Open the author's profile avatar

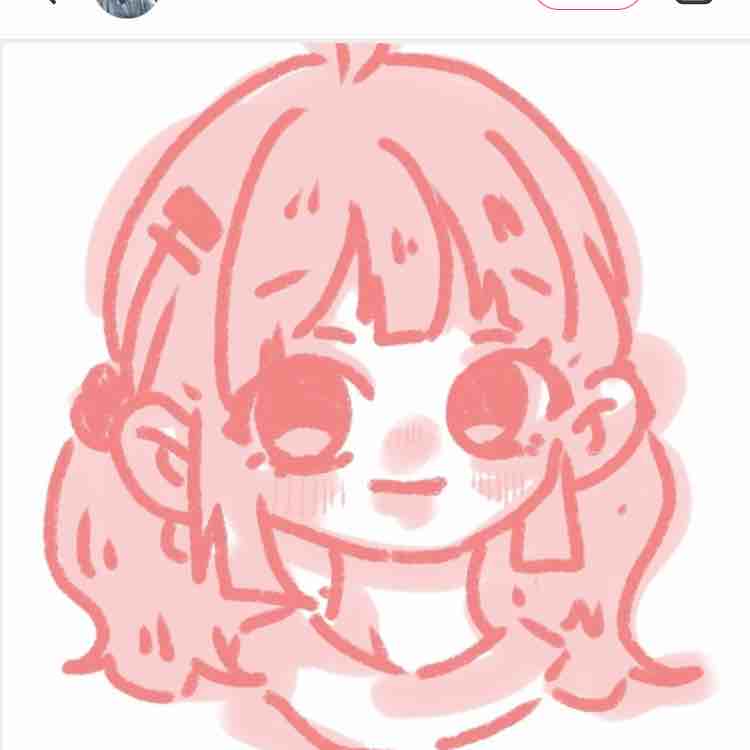[x=126, y=5]
